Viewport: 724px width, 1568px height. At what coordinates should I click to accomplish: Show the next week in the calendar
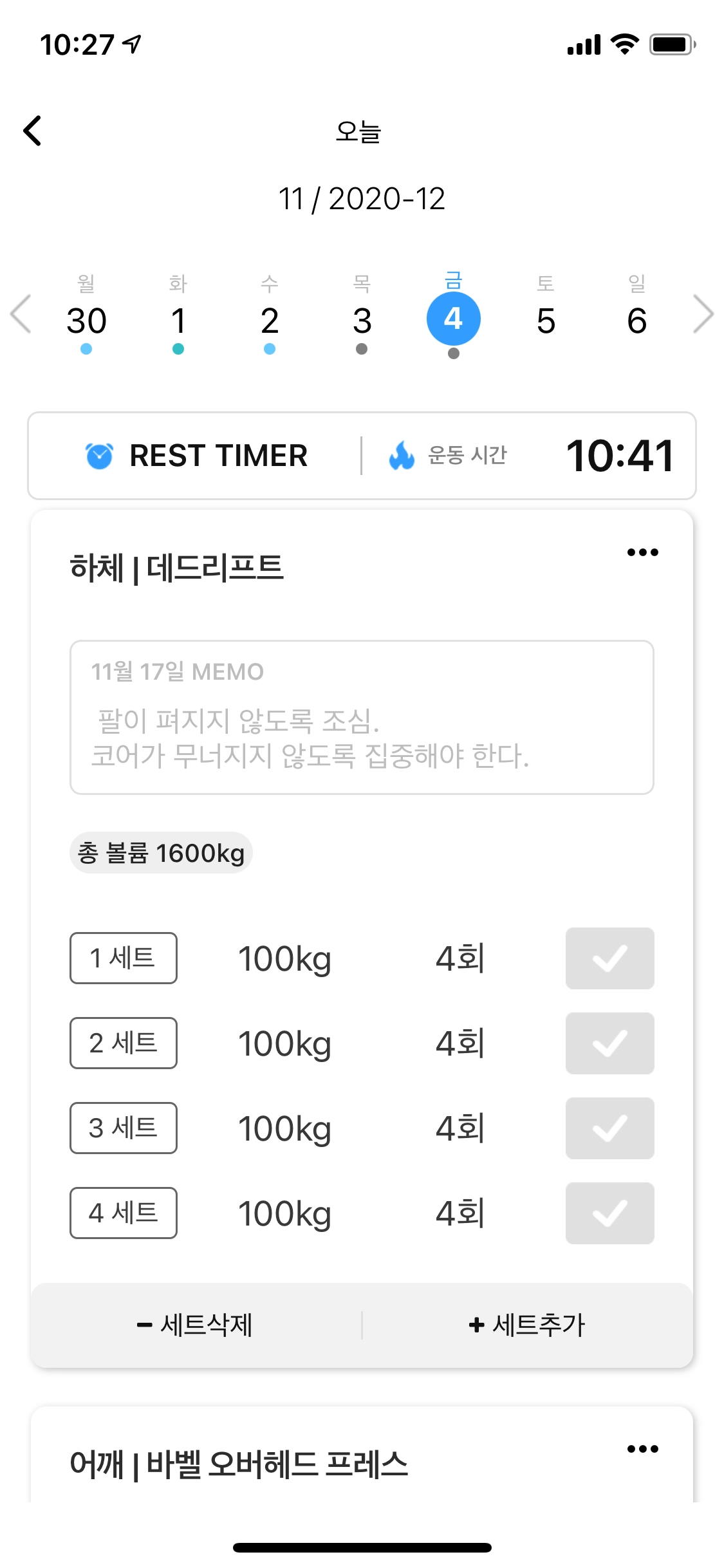(703, 314)
